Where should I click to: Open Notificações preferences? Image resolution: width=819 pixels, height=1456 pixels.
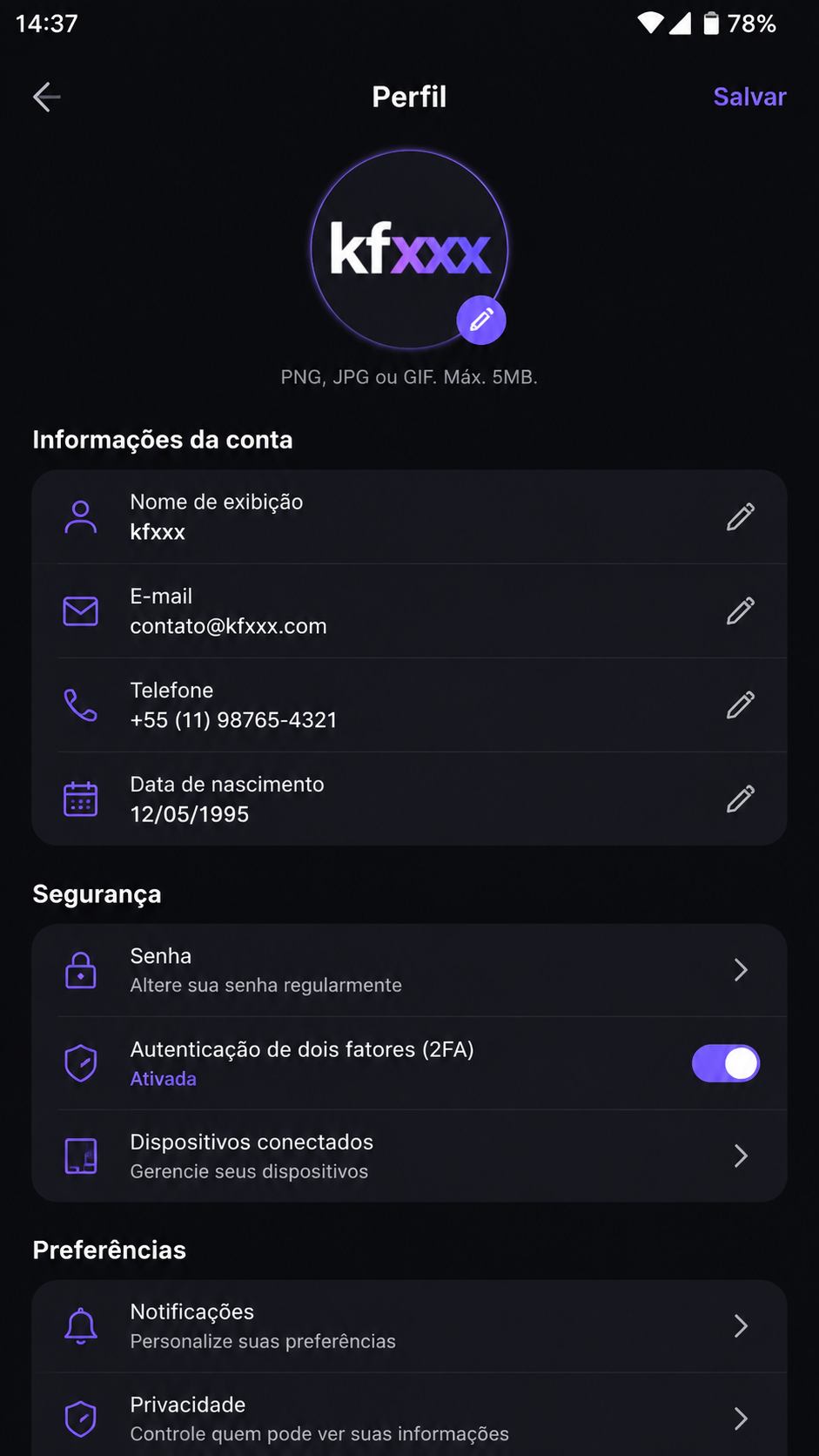pyautogui.click(x=409, y=1326)
